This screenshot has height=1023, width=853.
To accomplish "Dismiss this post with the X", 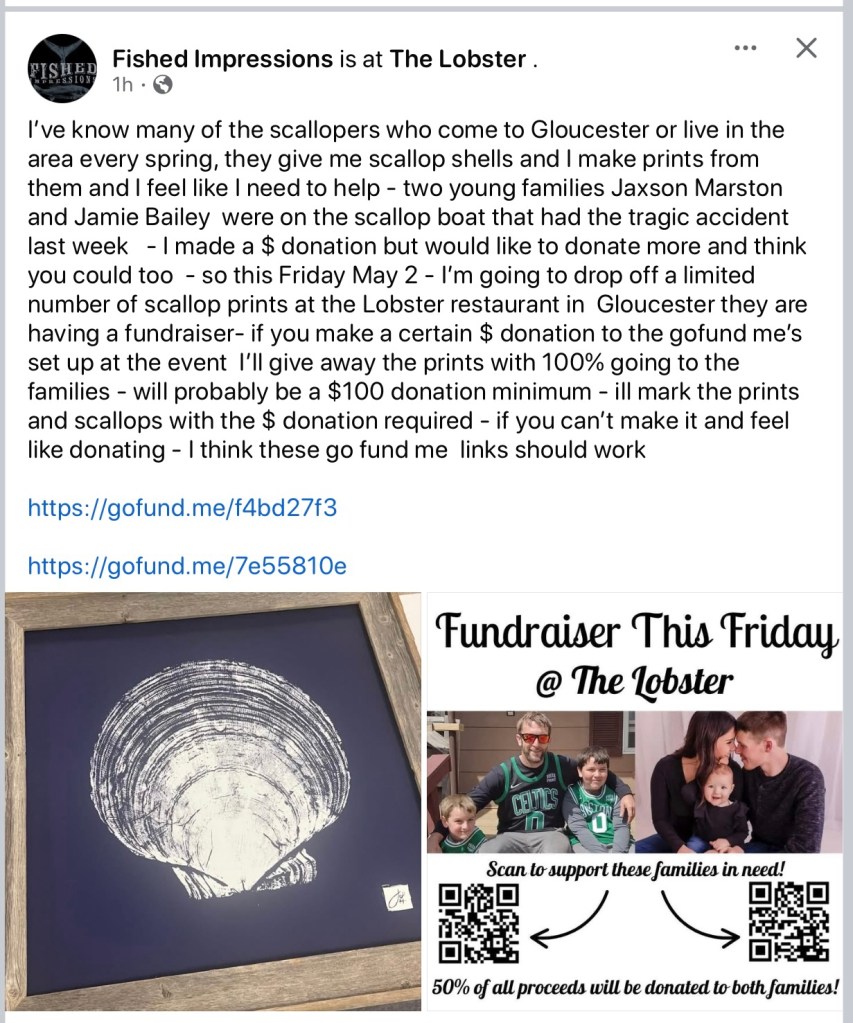I will point(806,47).
